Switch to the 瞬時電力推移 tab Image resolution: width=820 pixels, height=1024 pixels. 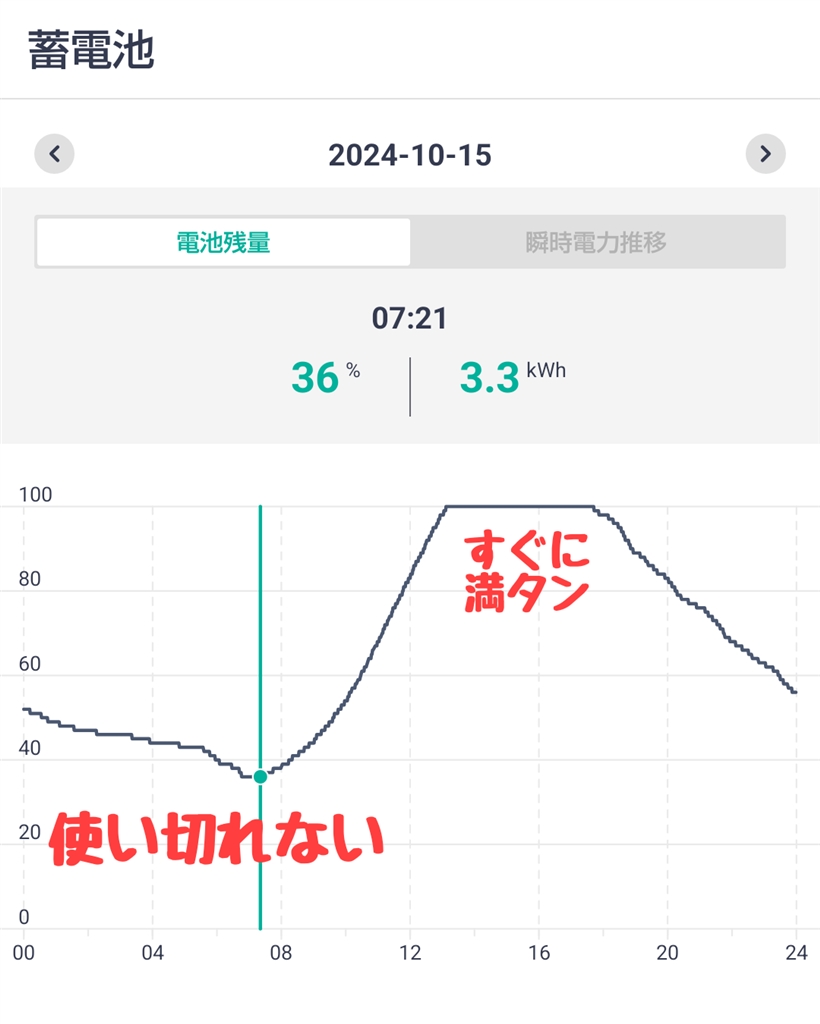[x=596, y=242]
